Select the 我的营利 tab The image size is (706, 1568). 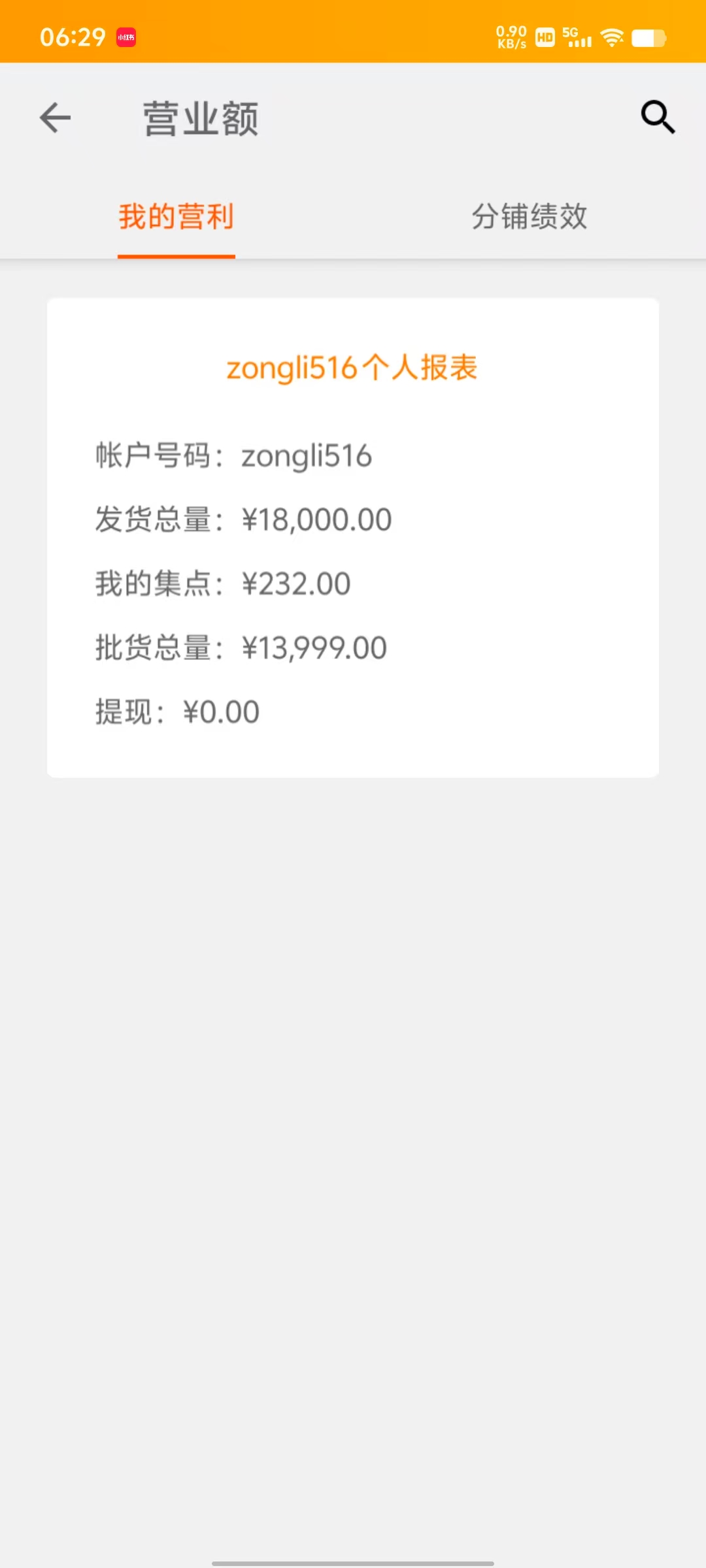[x=176, y=216]
